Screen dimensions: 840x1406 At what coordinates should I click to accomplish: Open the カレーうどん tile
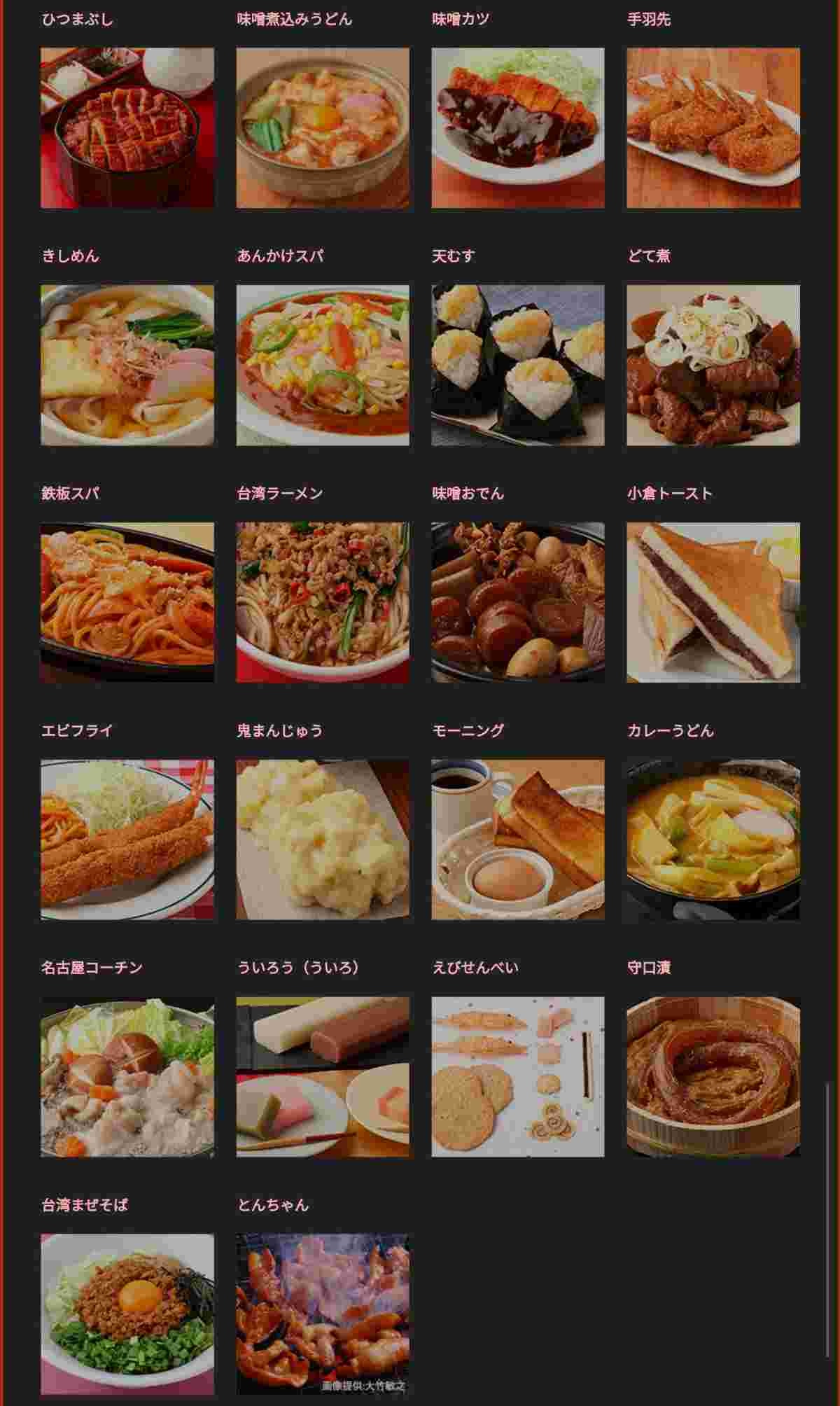pyautogui.click(x=713, y=840)
